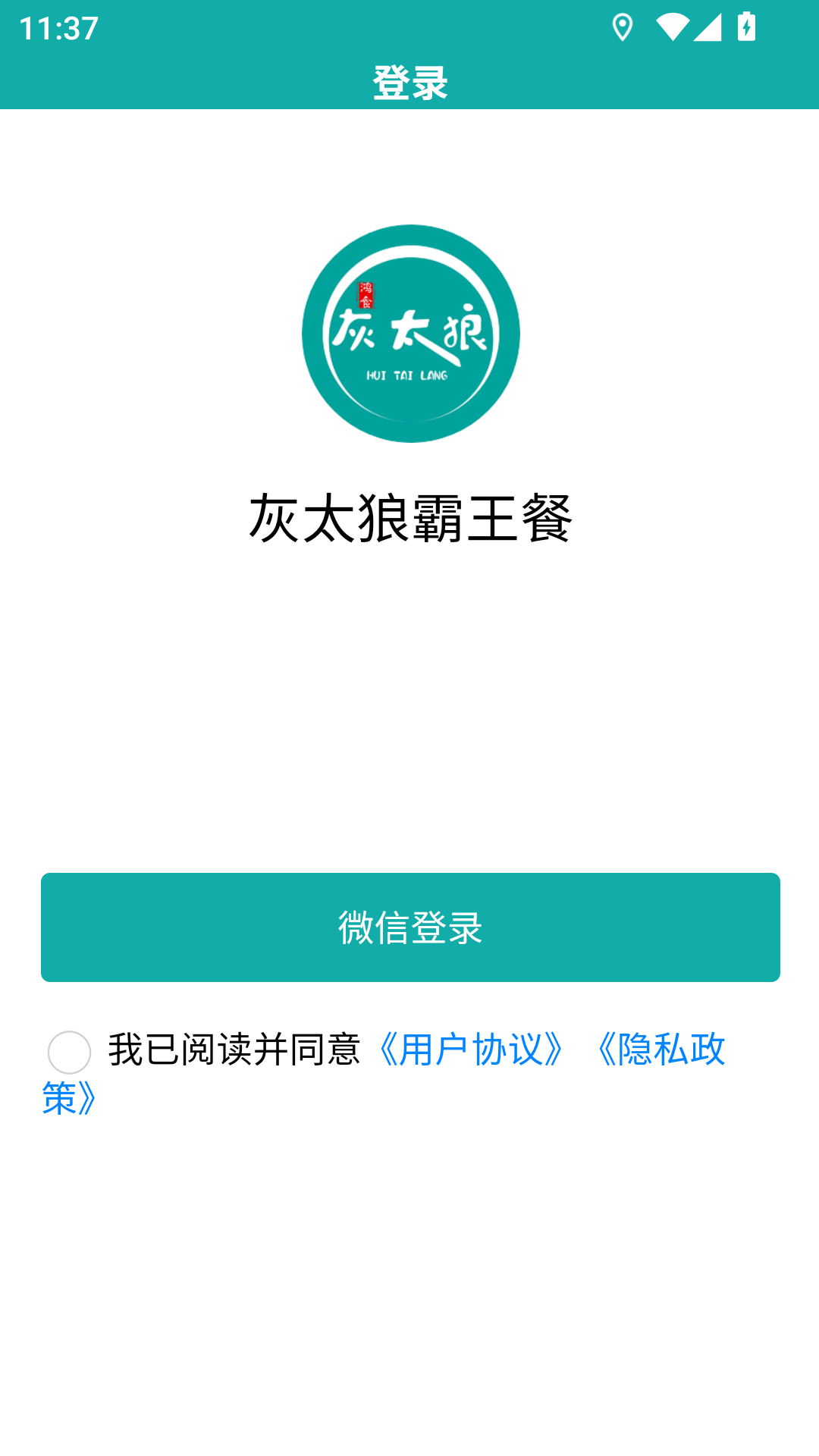Tap the WeChat login button's teal area

click(409, 927)
